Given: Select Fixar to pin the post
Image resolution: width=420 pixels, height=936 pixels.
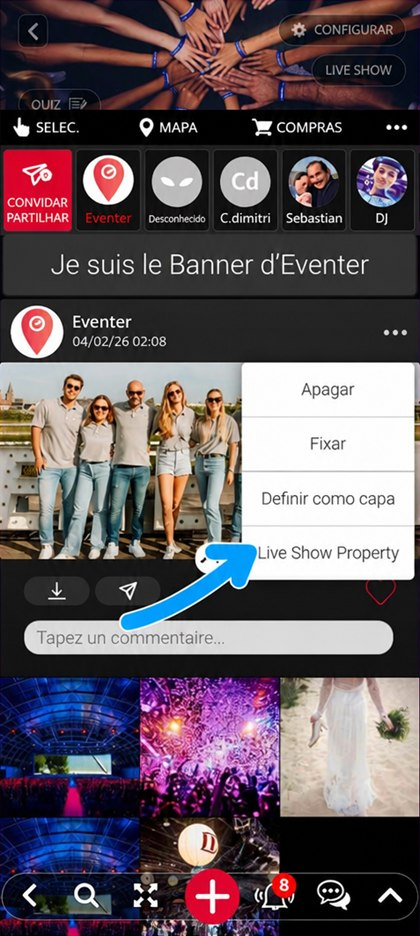Looking at the screenshot, I should pyautogui.click(x=328, y=444).
